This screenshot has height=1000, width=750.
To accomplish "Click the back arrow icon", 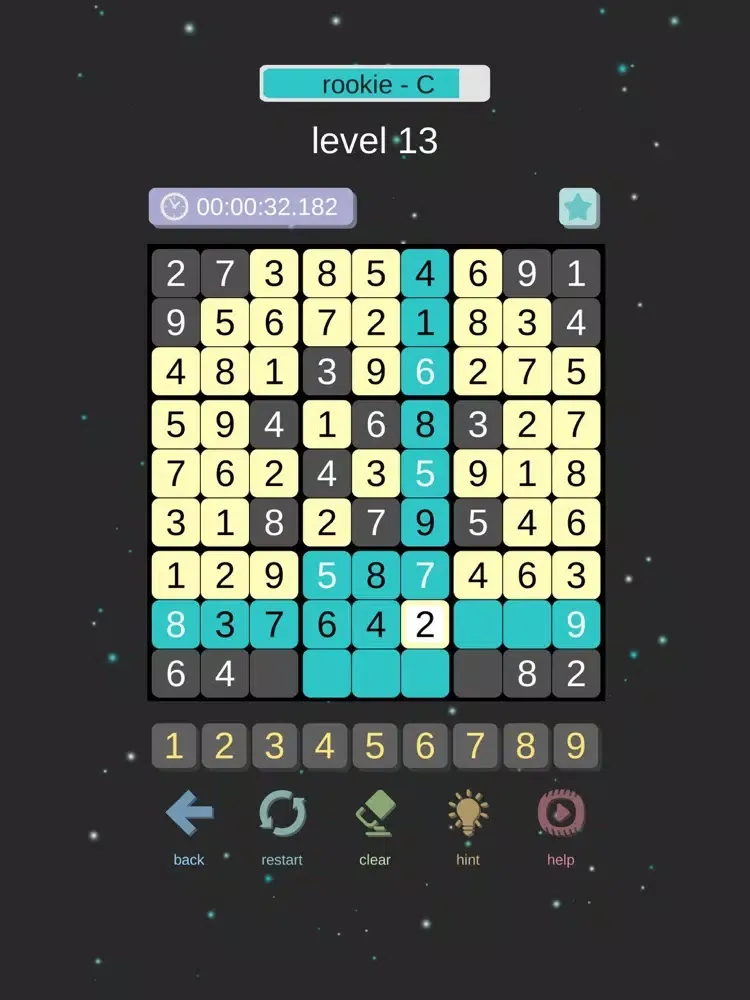I will click(x=187, y=815).
